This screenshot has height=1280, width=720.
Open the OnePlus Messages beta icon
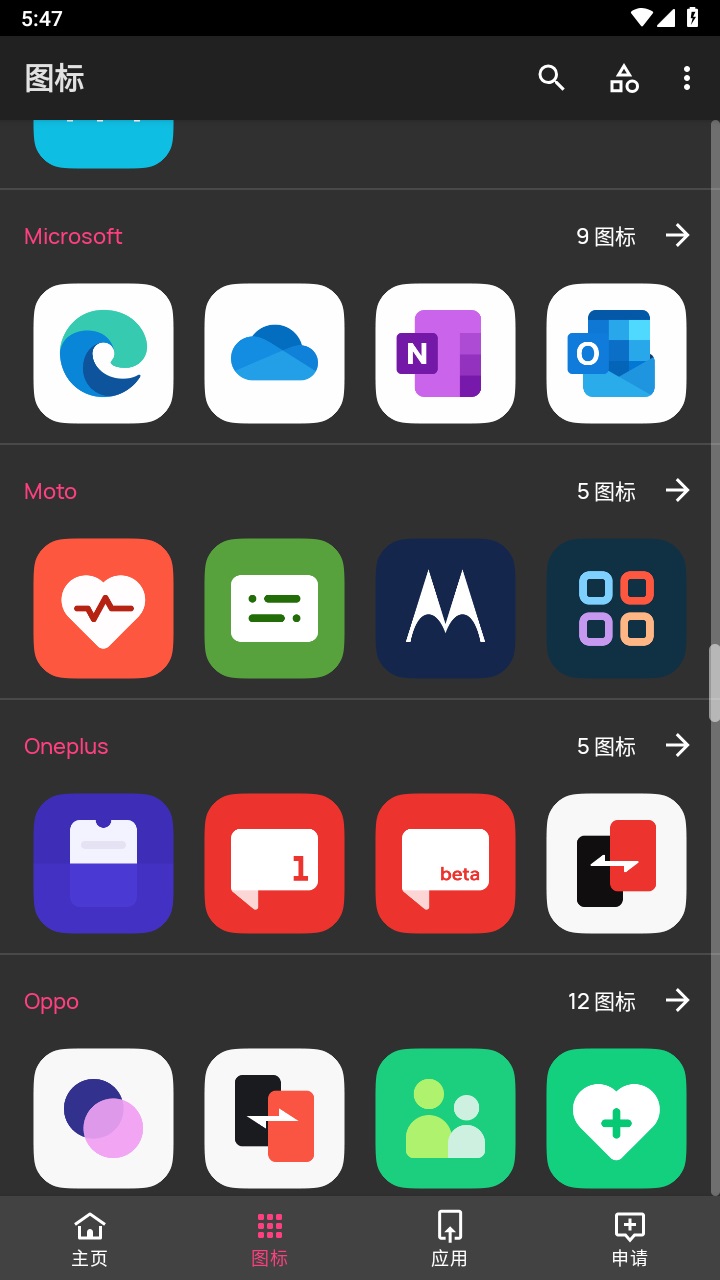(445, 863)
